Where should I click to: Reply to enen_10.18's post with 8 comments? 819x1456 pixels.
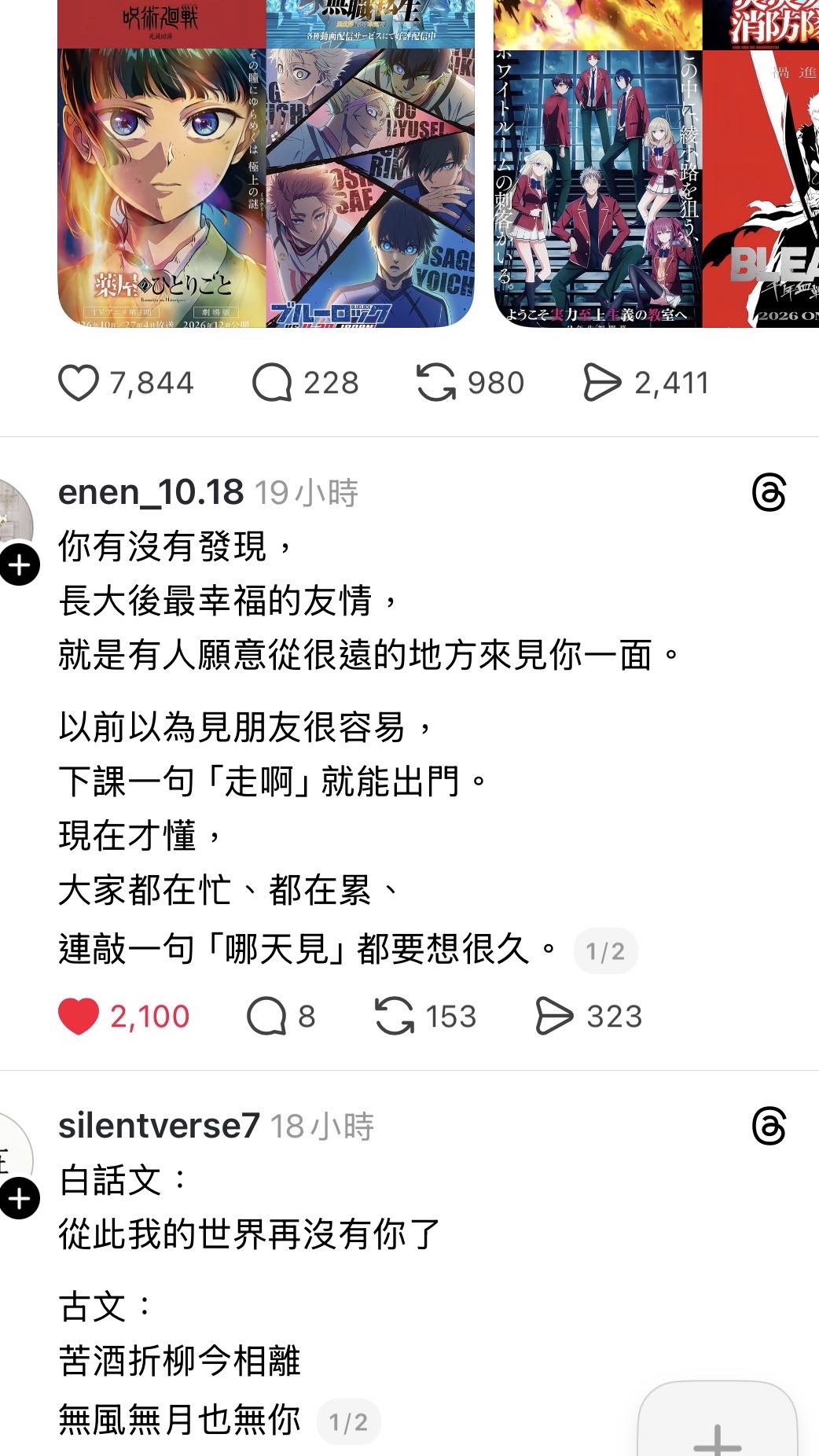click(x=266, y=1017)
